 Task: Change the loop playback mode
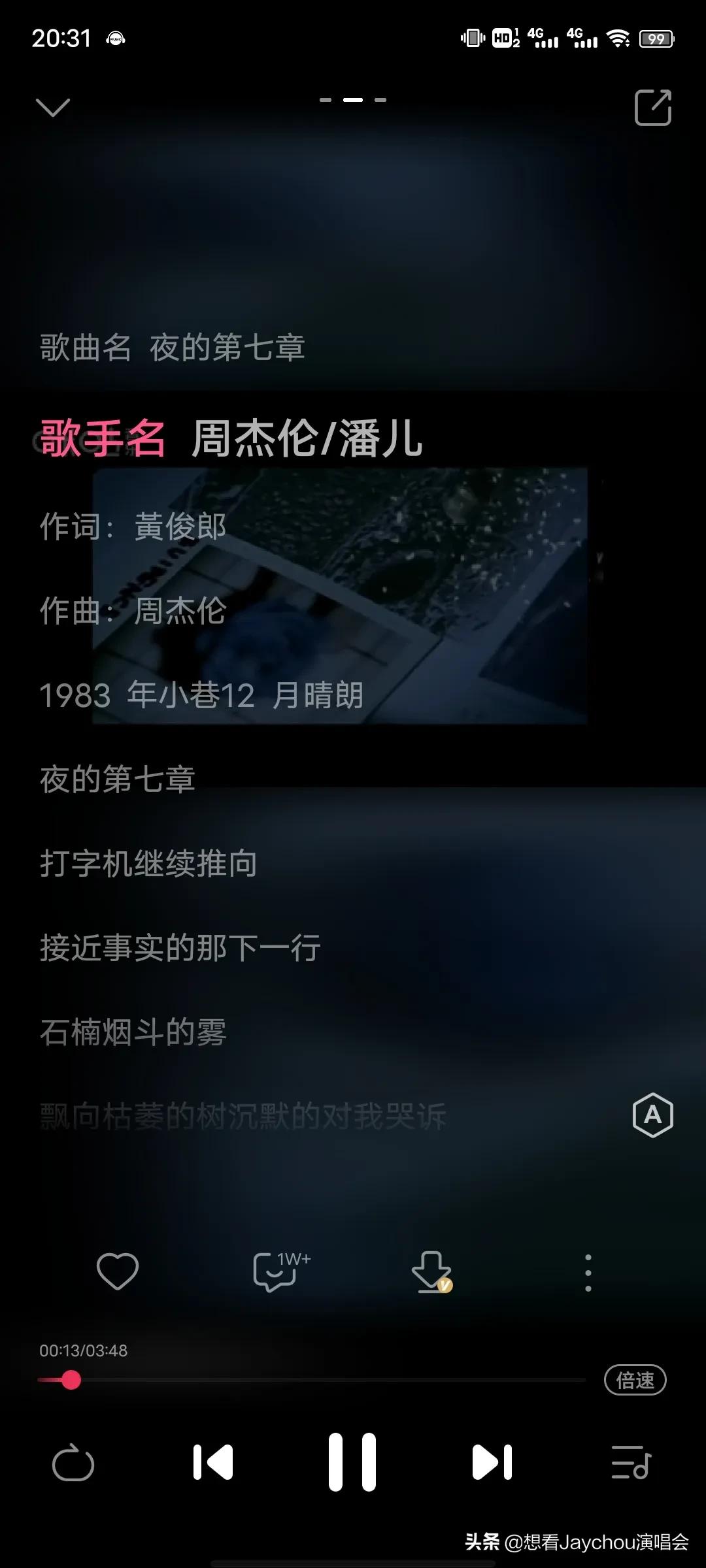click(73, 1462)
